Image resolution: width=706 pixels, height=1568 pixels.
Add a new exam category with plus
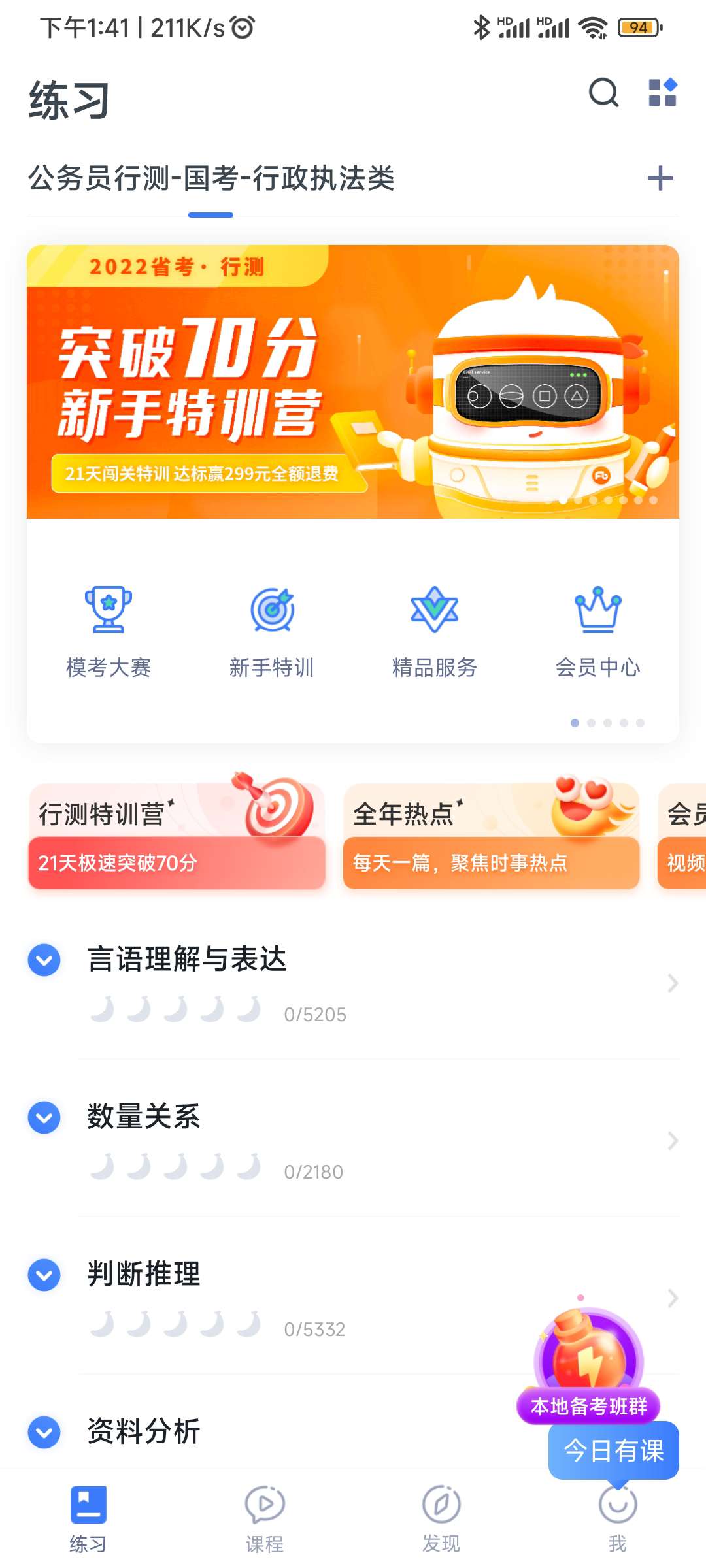(x=660, y=178)
